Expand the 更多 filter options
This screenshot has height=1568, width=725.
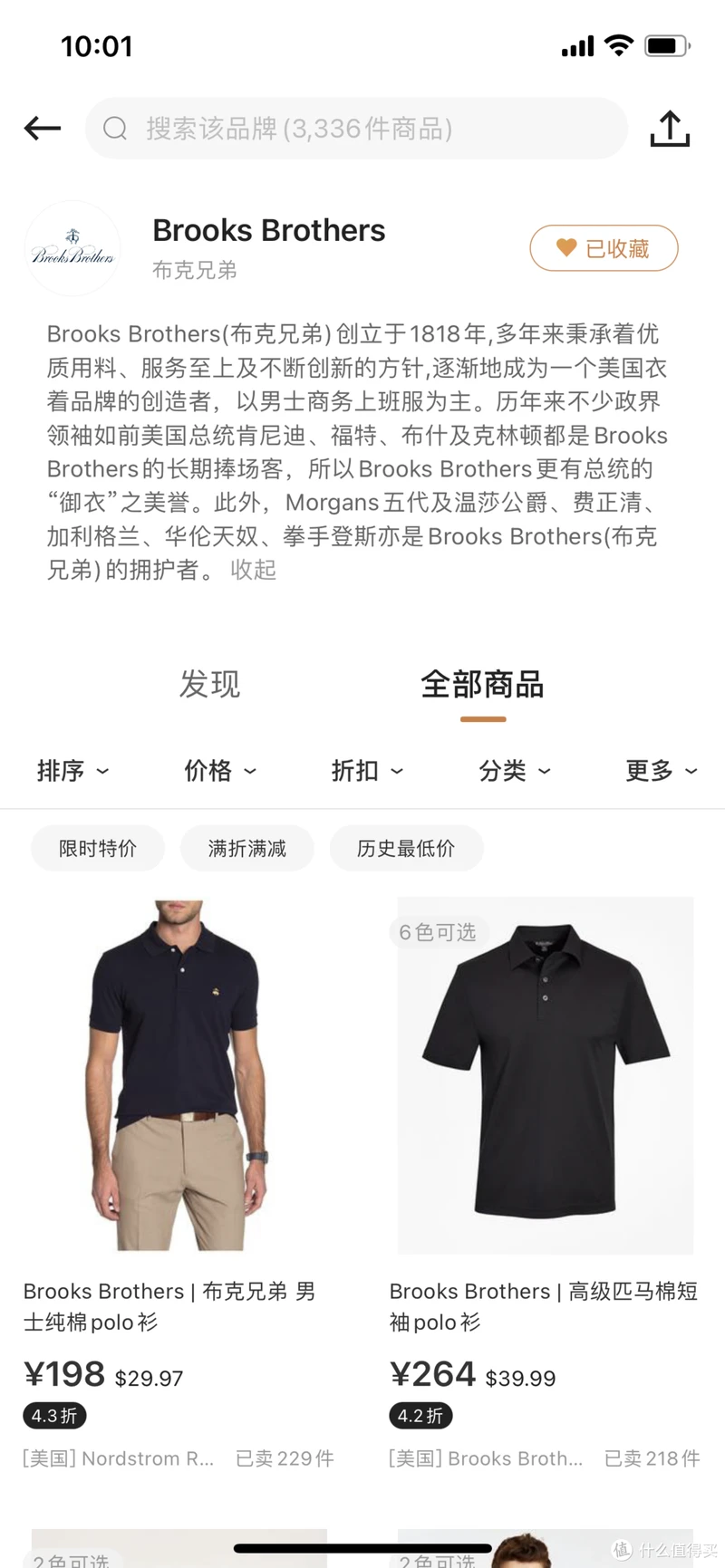click(661, 771)
